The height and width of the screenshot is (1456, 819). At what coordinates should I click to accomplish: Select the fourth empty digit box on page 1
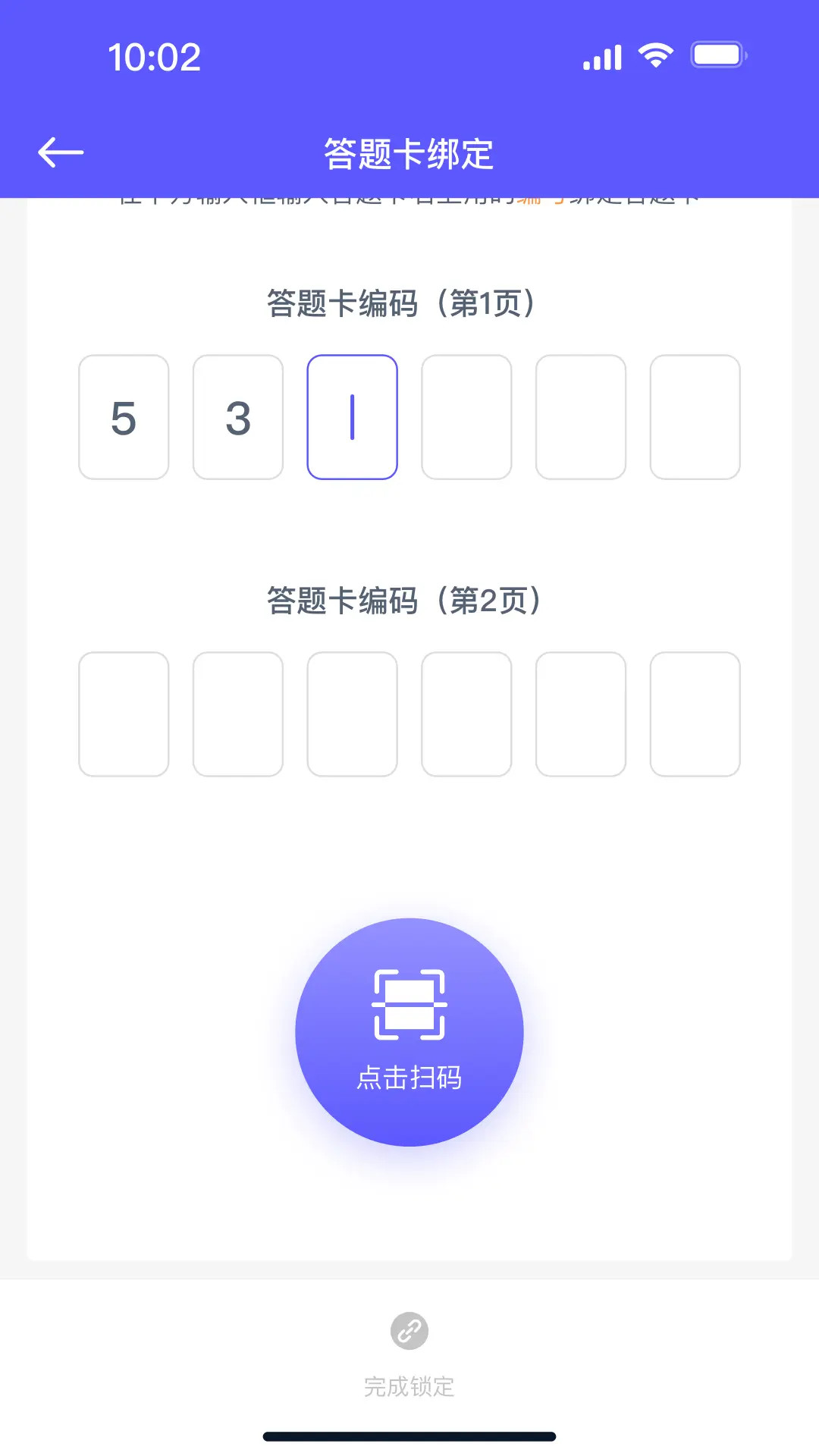[466, 417]
